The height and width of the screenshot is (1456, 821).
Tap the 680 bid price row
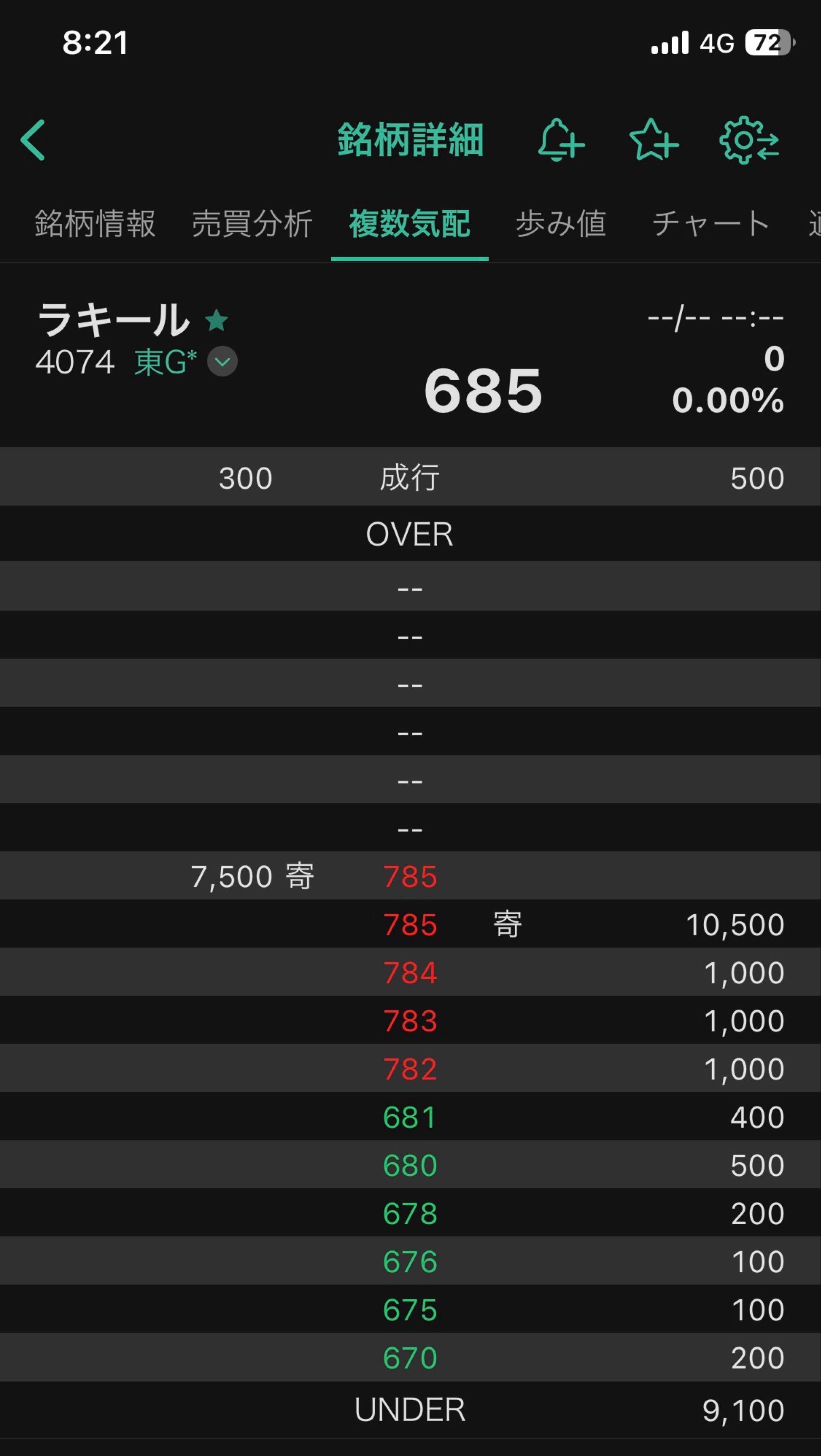point(410,1165)
